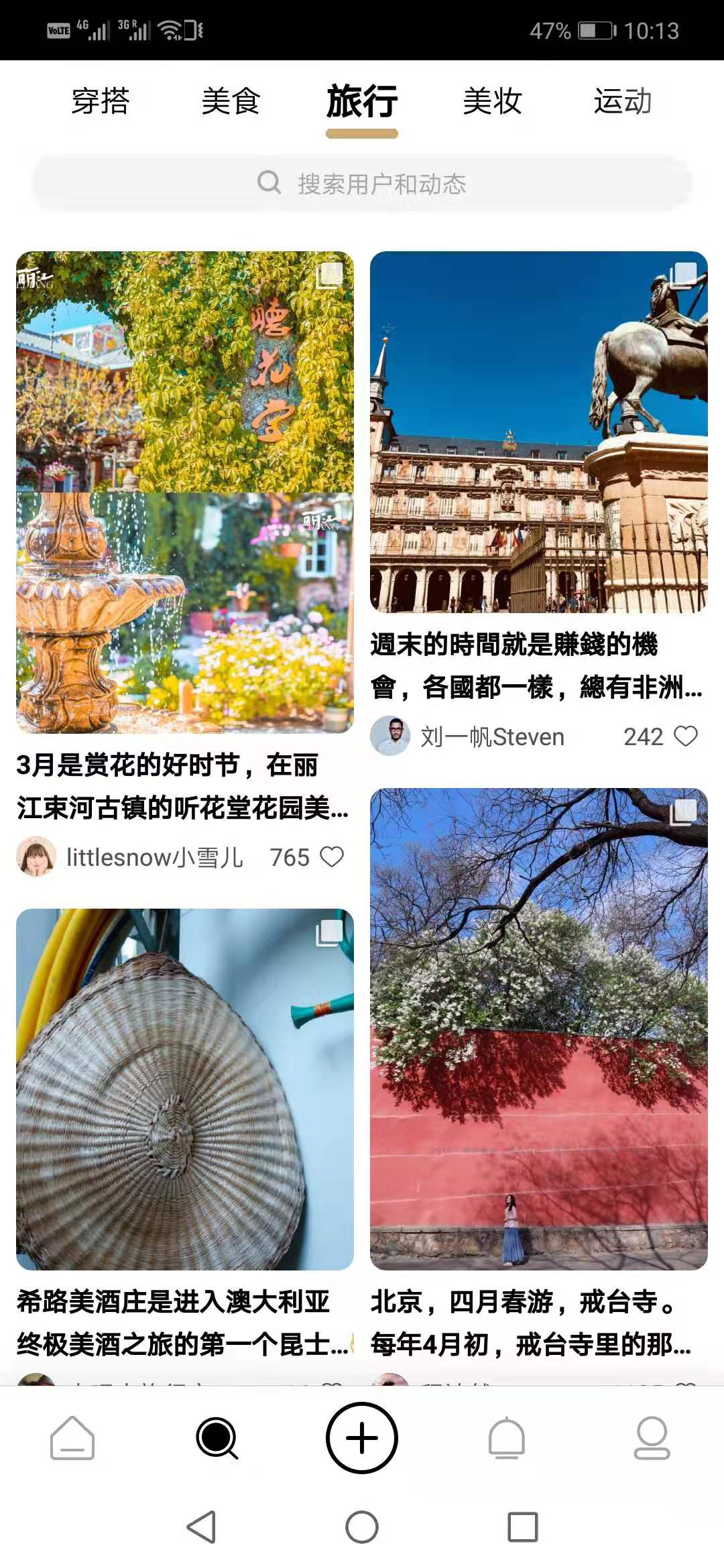Tap the system back button
The height and width of the screenshot is (1568, 724).
point(201,1527)
